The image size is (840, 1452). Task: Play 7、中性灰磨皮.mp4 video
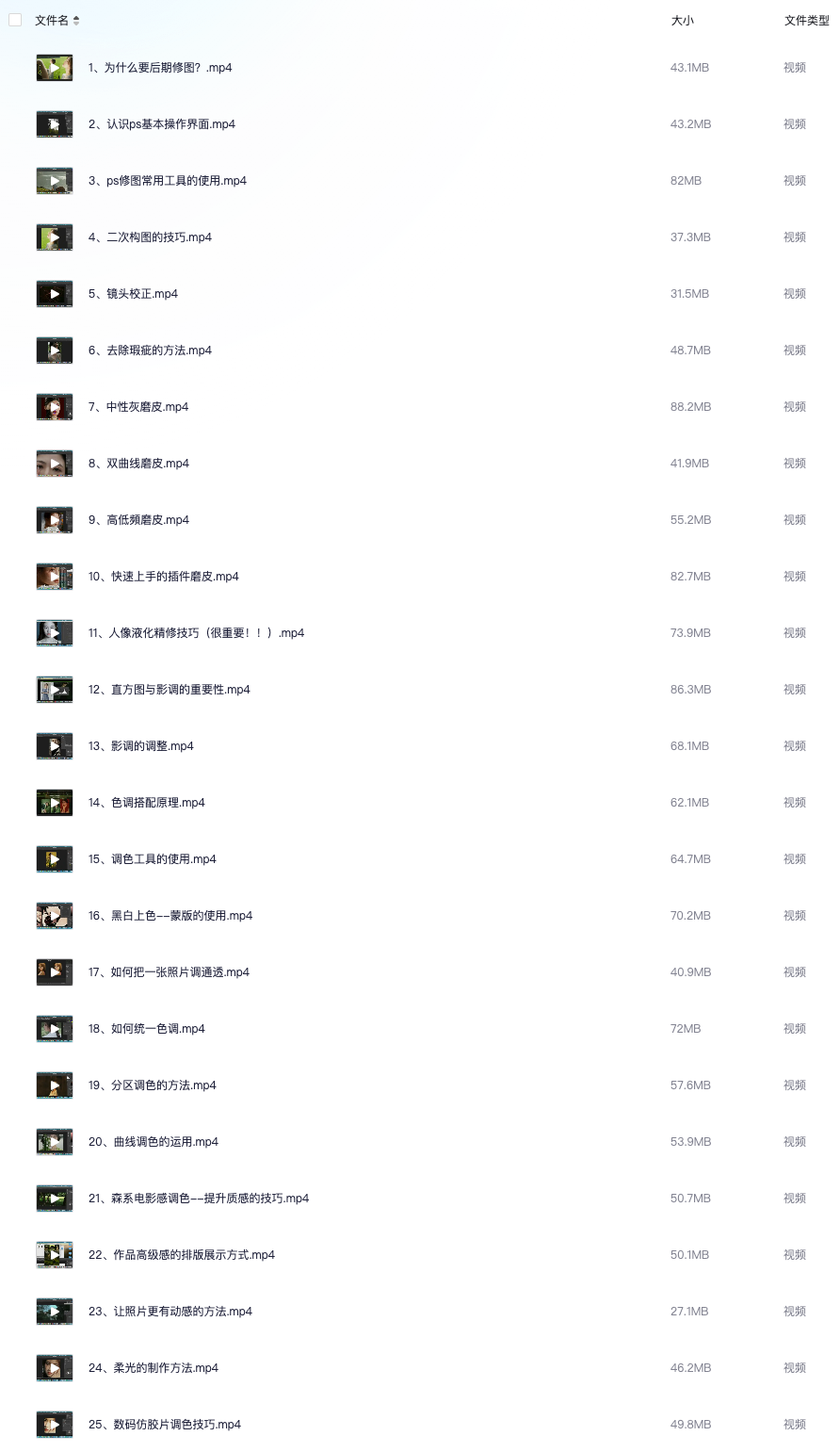point(55,407)
